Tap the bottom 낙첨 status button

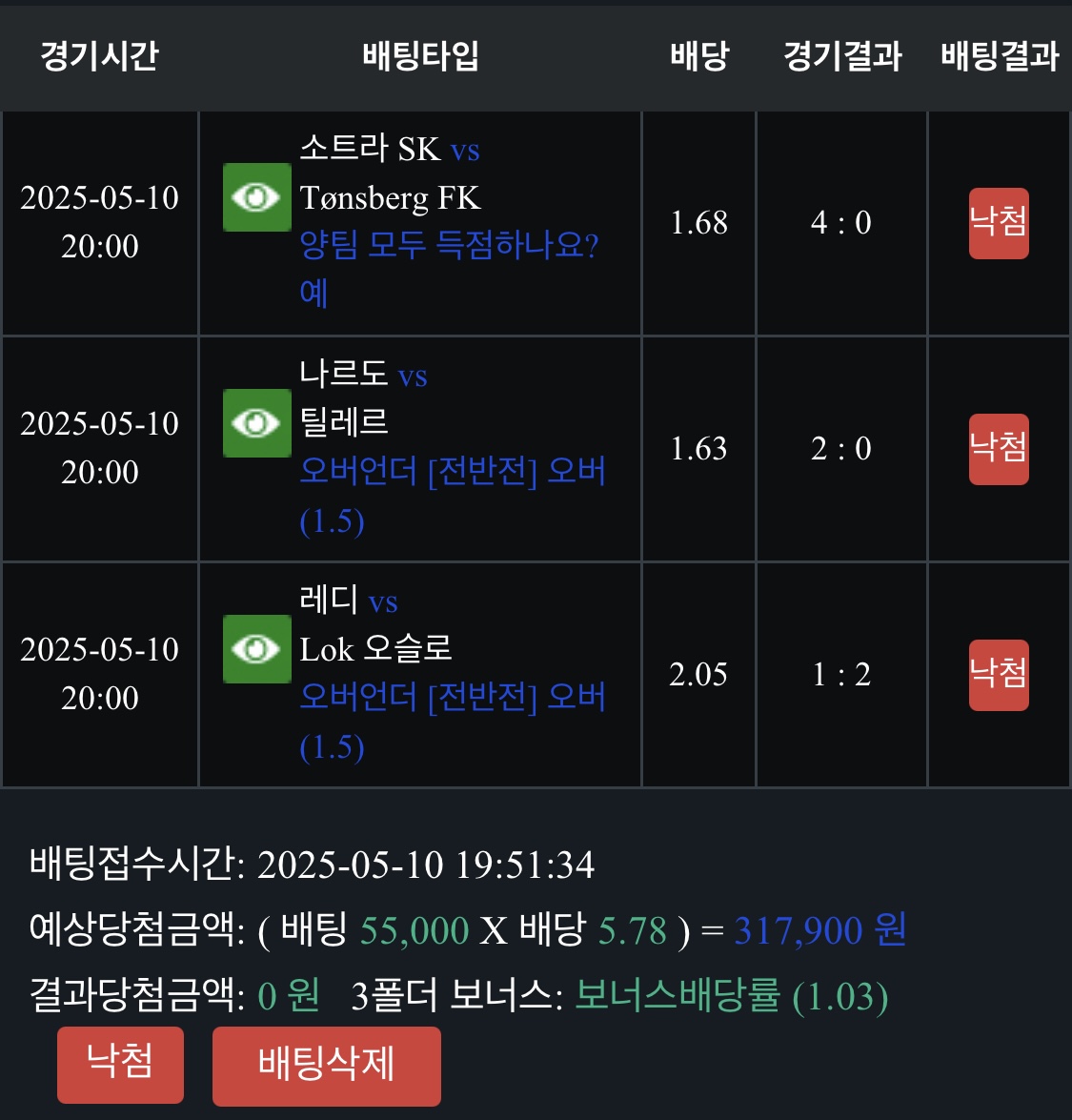pyautogui.click(x=120, y=1063)
